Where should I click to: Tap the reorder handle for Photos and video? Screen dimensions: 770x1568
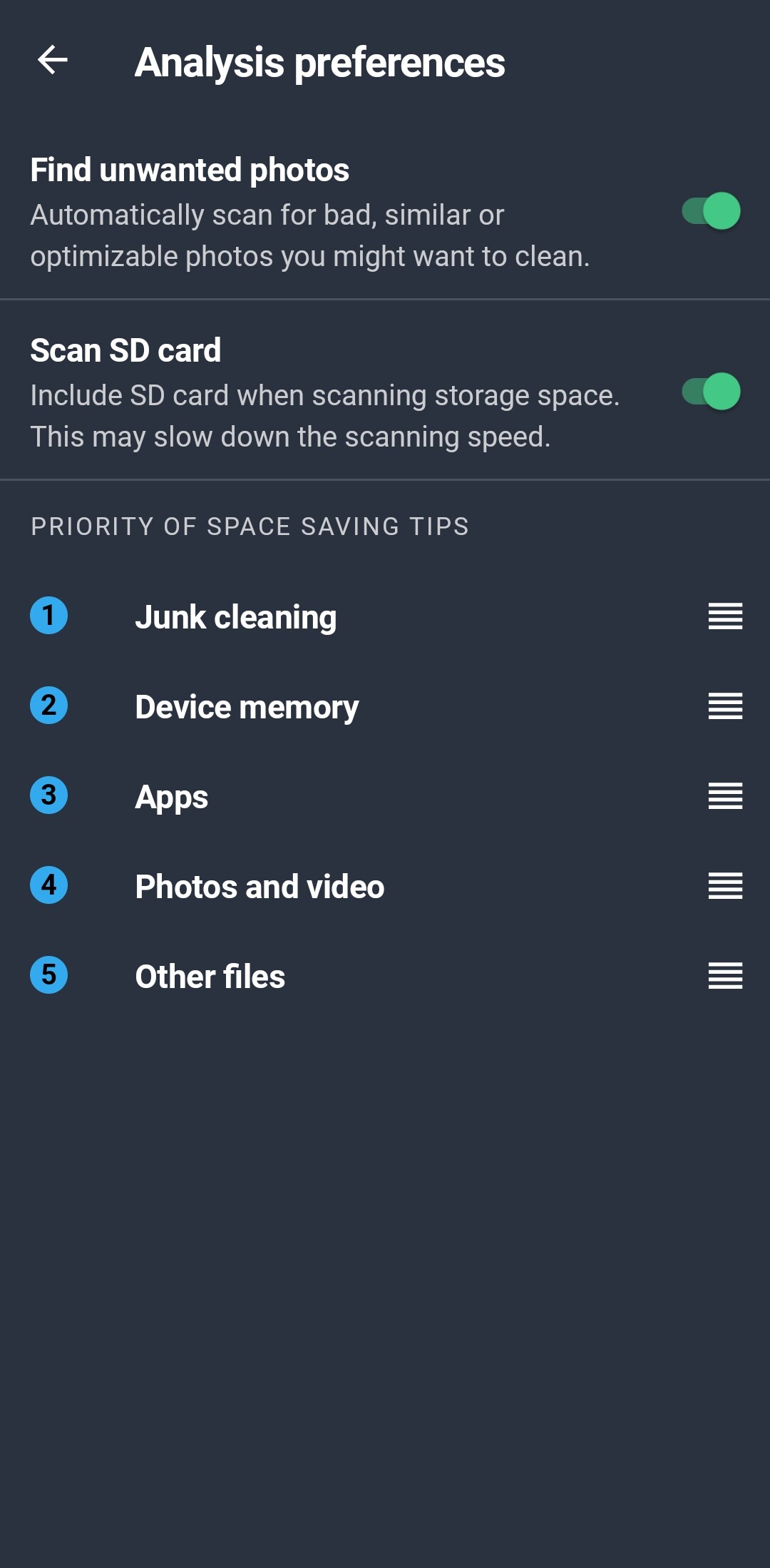[725, 886]
